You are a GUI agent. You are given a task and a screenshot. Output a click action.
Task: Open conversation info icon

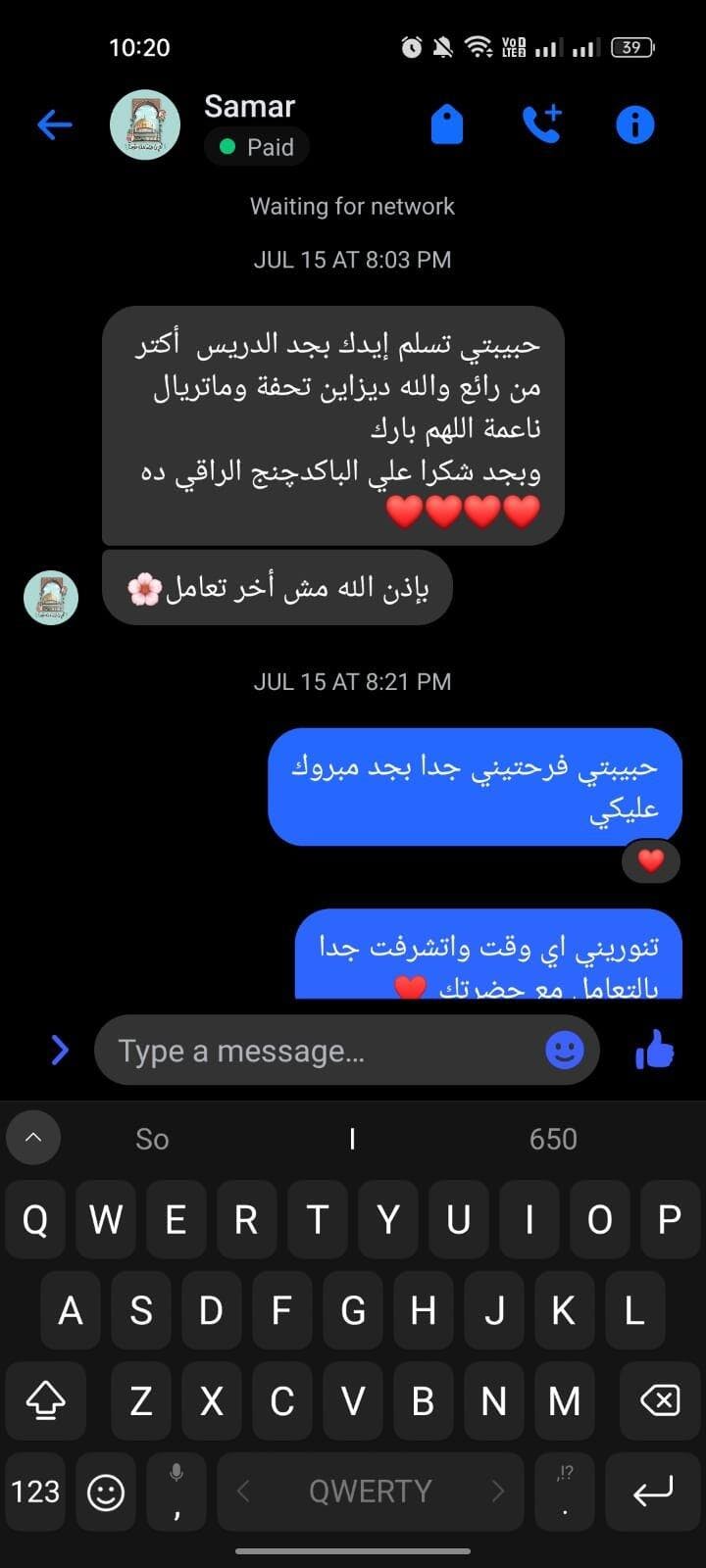click(634, 124)
